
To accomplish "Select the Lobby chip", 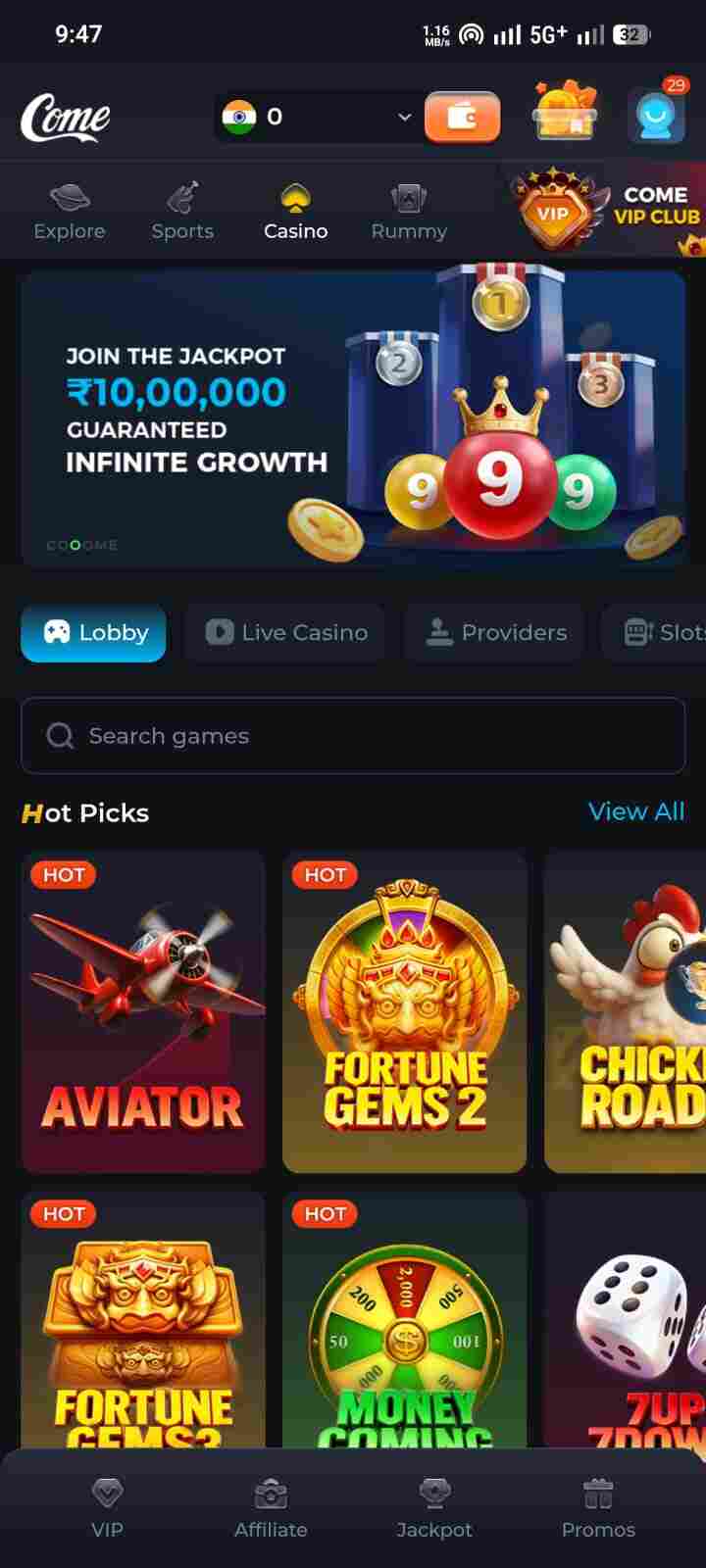I will [x=94, y=633].
